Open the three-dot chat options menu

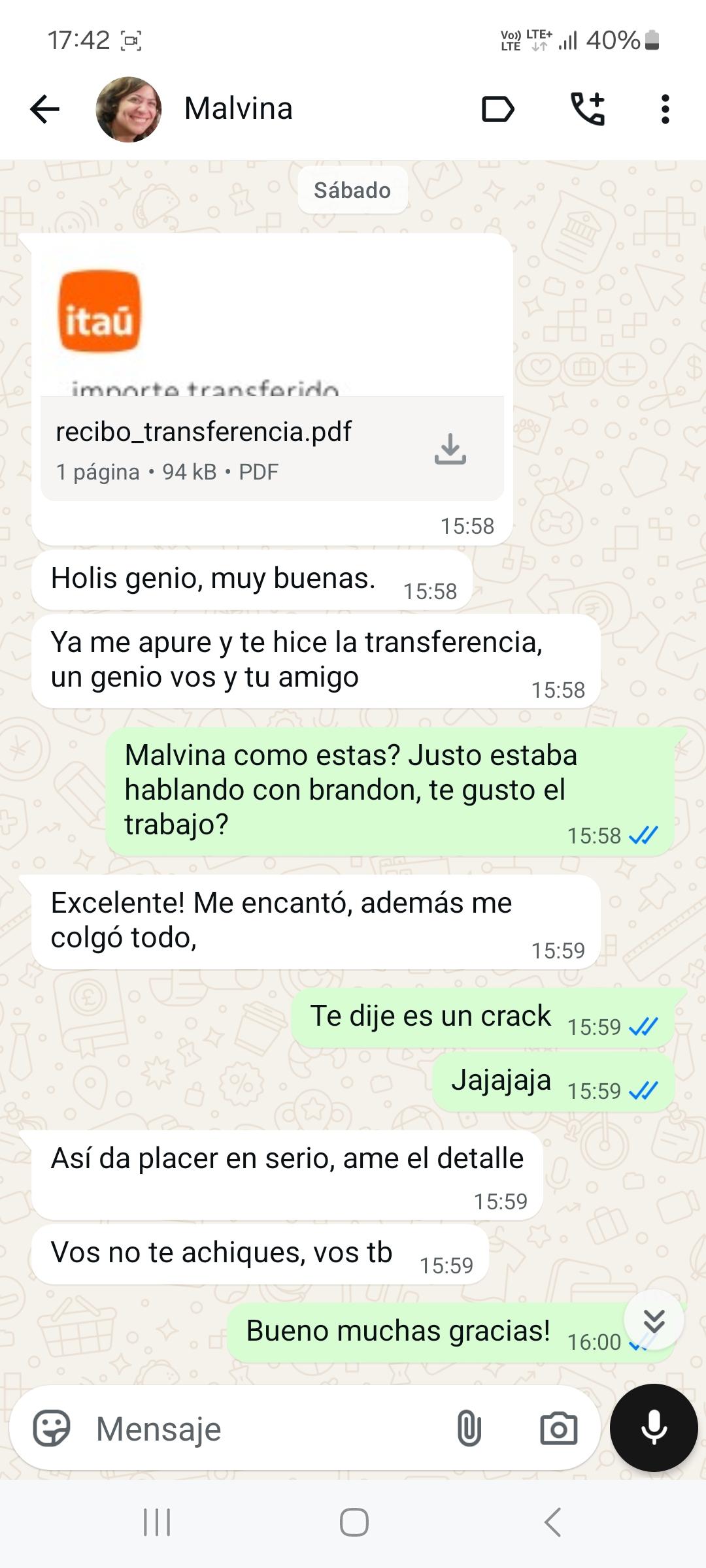coord(664,110)
